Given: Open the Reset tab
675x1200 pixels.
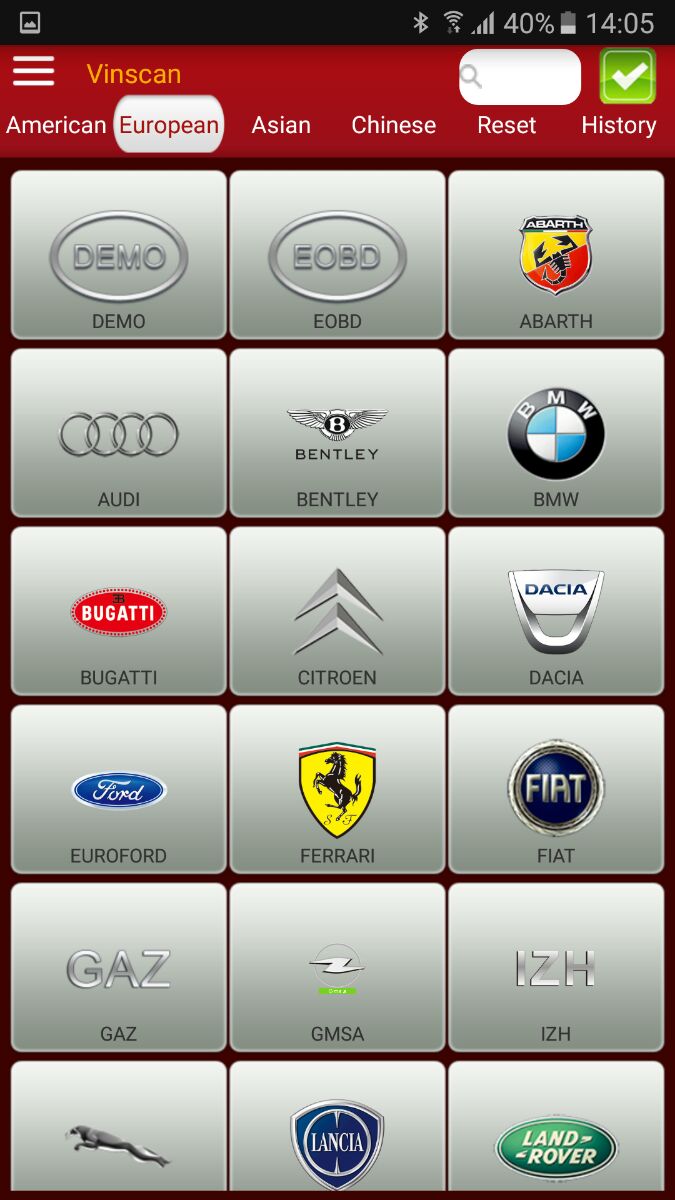Looking at the screenshot, I should [x=506, y=125].
